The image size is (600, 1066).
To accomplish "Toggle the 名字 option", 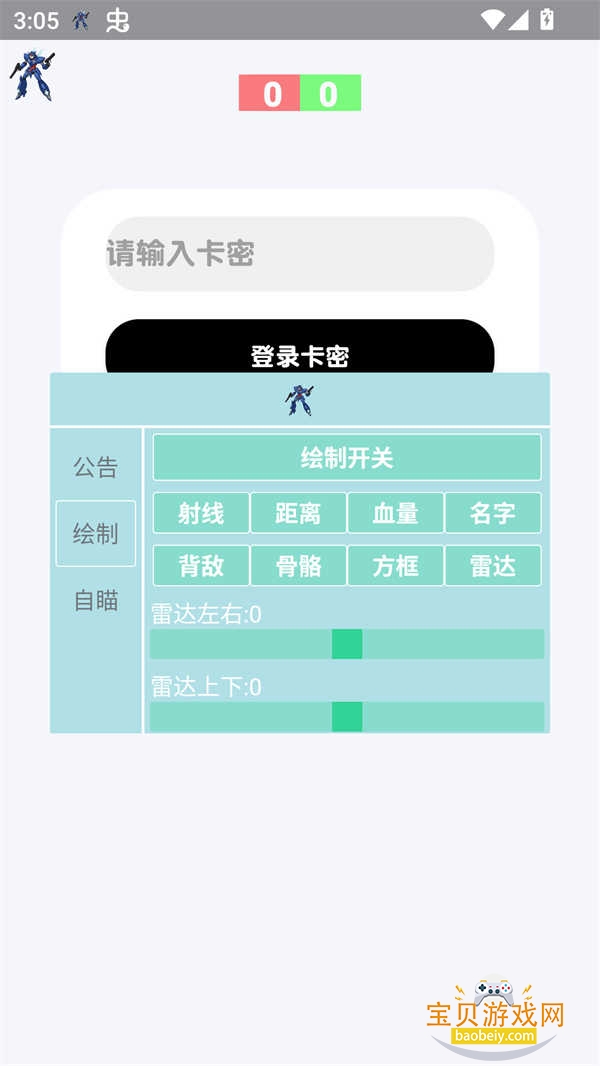I will tap(493, 513).
